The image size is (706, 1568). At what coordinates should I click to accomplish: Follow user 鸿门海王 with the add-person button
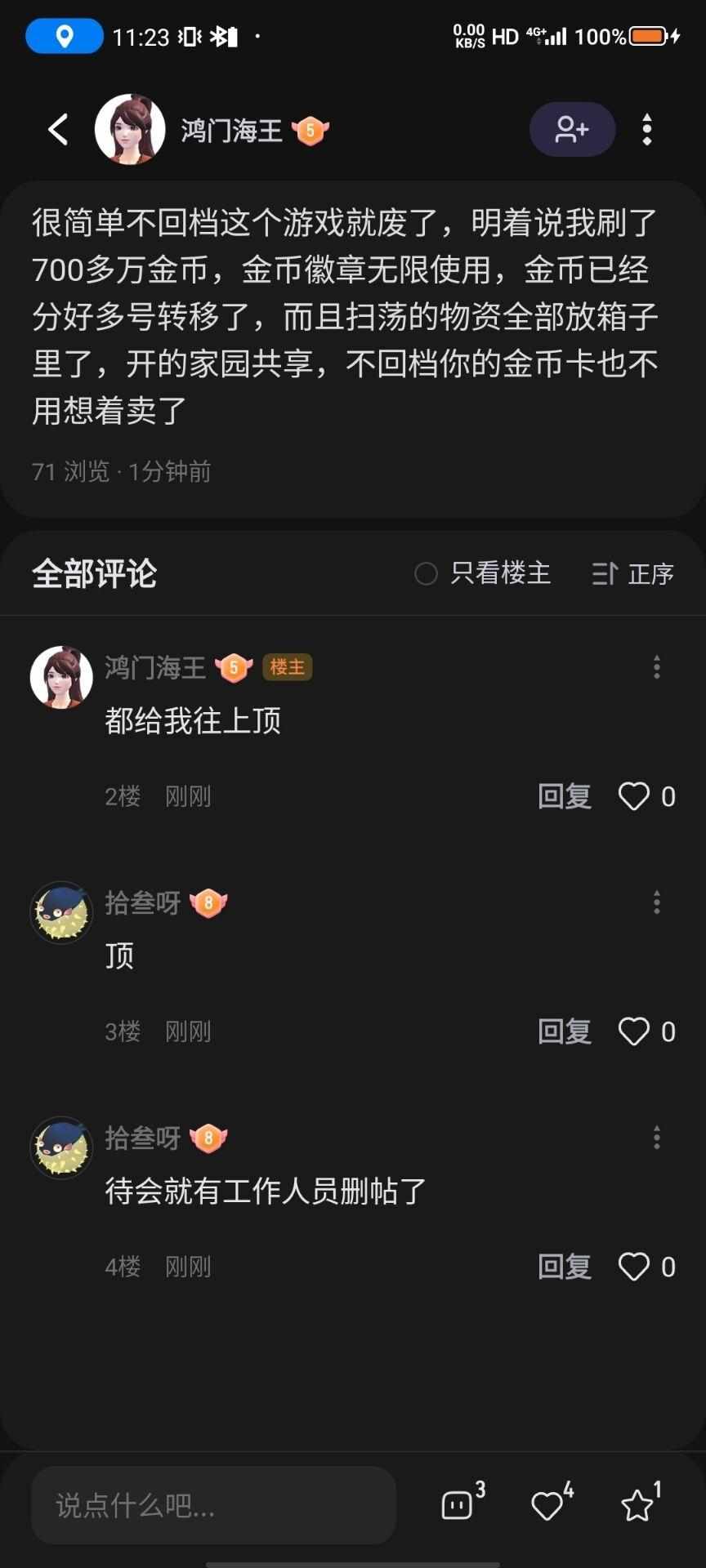tap(572, 130)
